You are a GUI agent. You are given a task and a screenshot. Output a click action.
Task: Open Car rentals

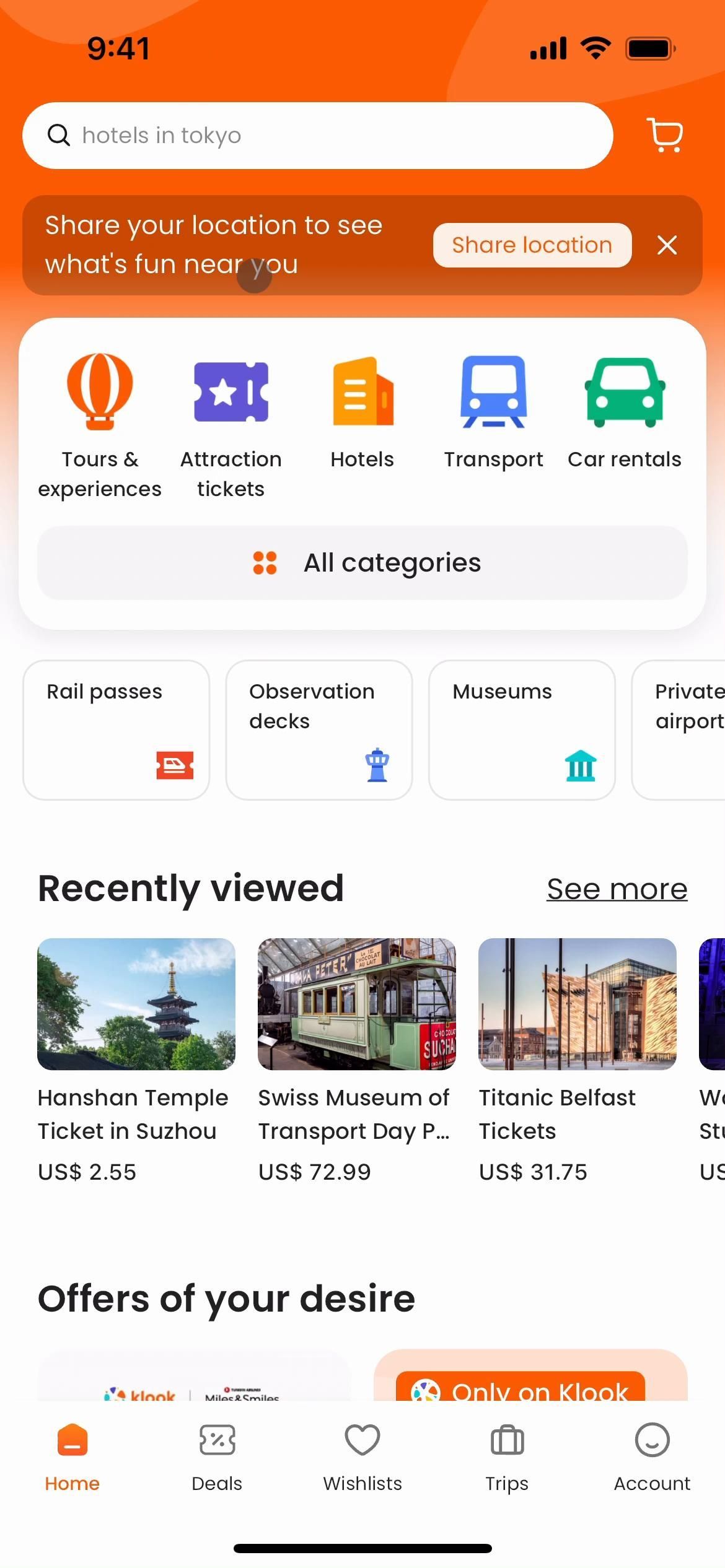point(625,410)
